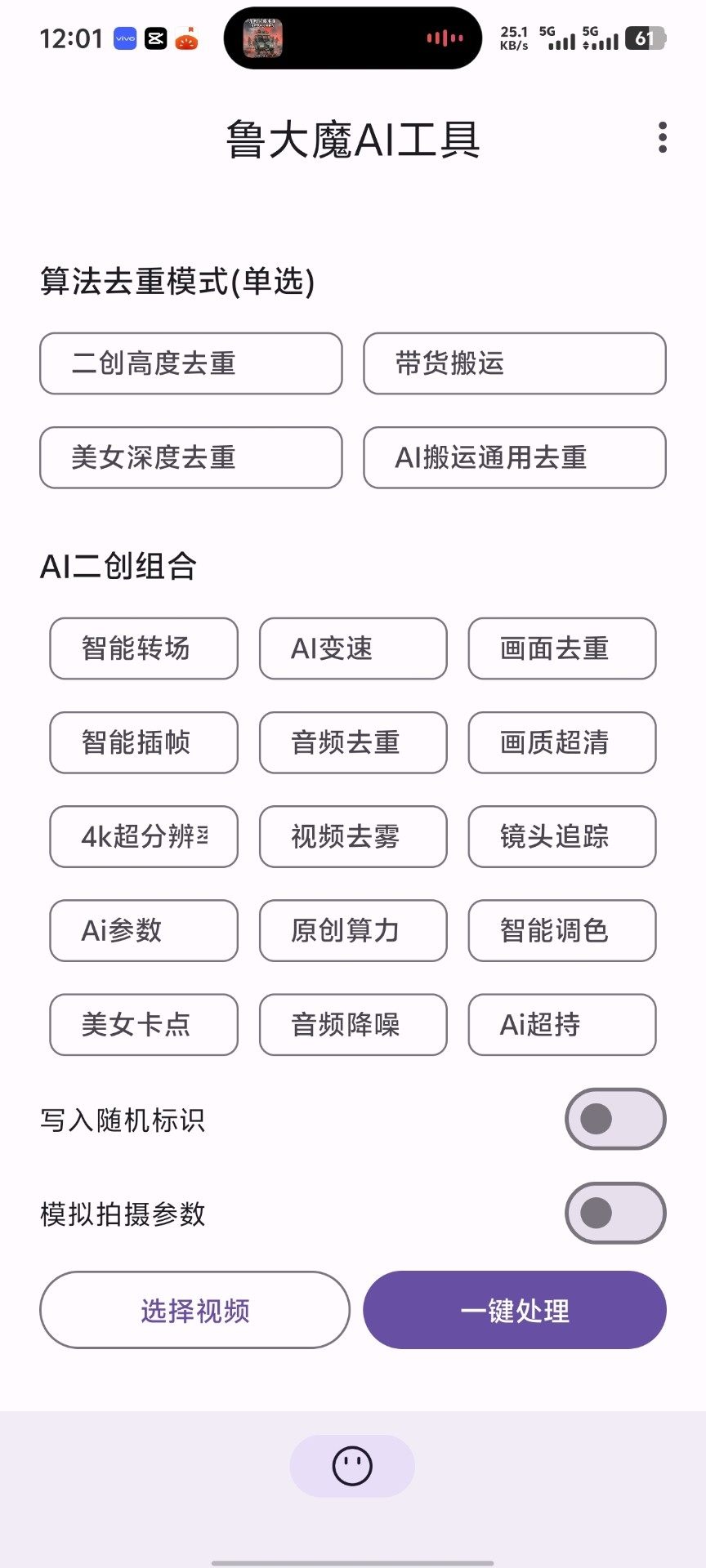Select AI搬运通用去重 mode

click(514, 457)
